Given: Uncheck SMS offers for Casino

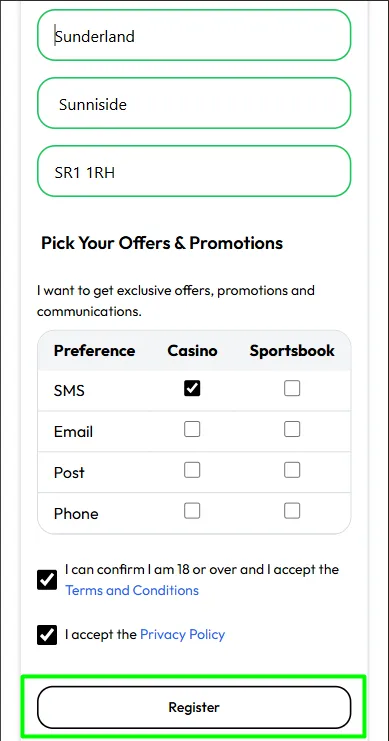Looking at the screenshot, I should [x=192, y=388].
